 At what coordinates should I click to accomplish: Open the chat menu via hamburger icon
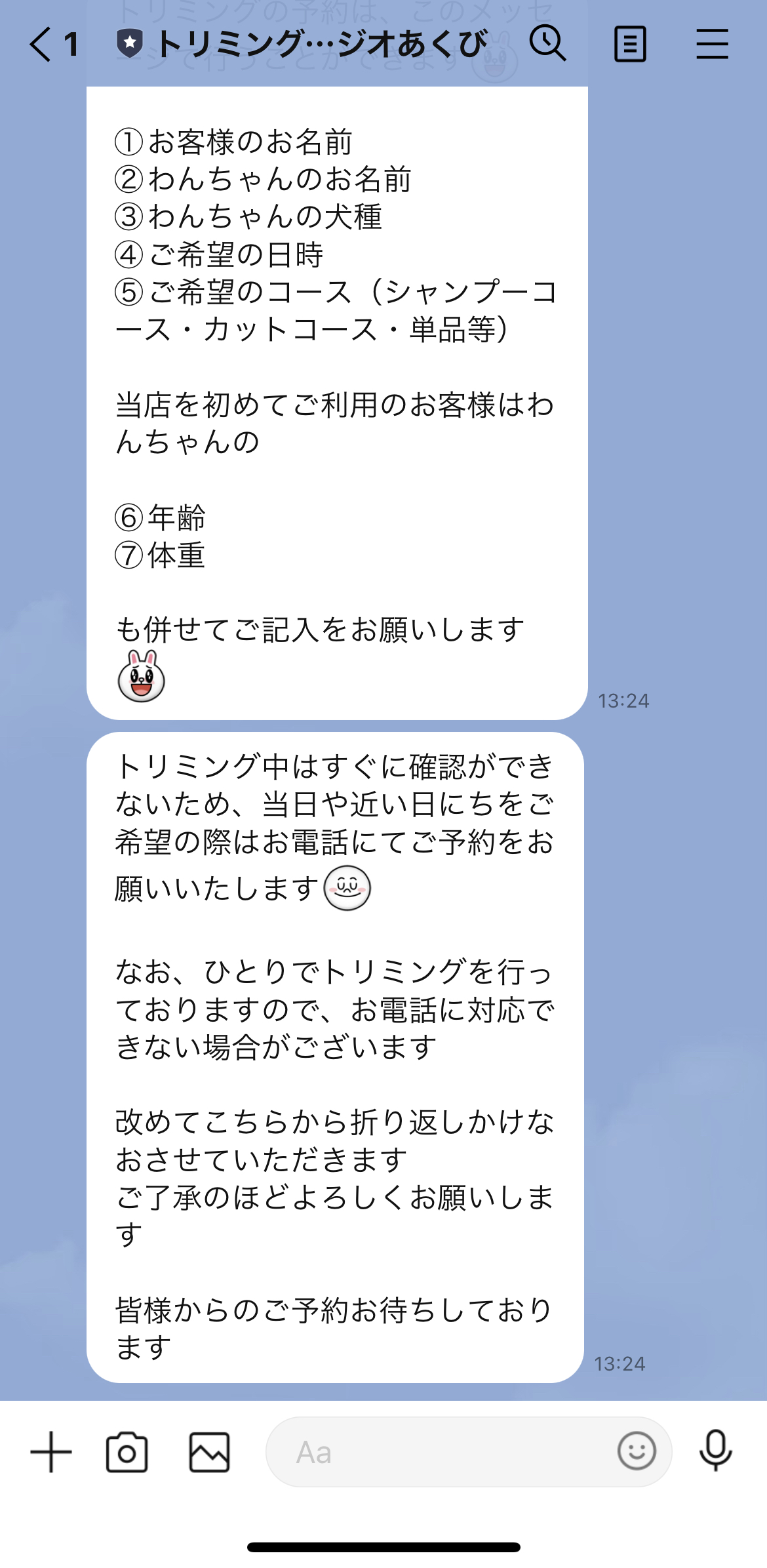click(x=712, y=43)
